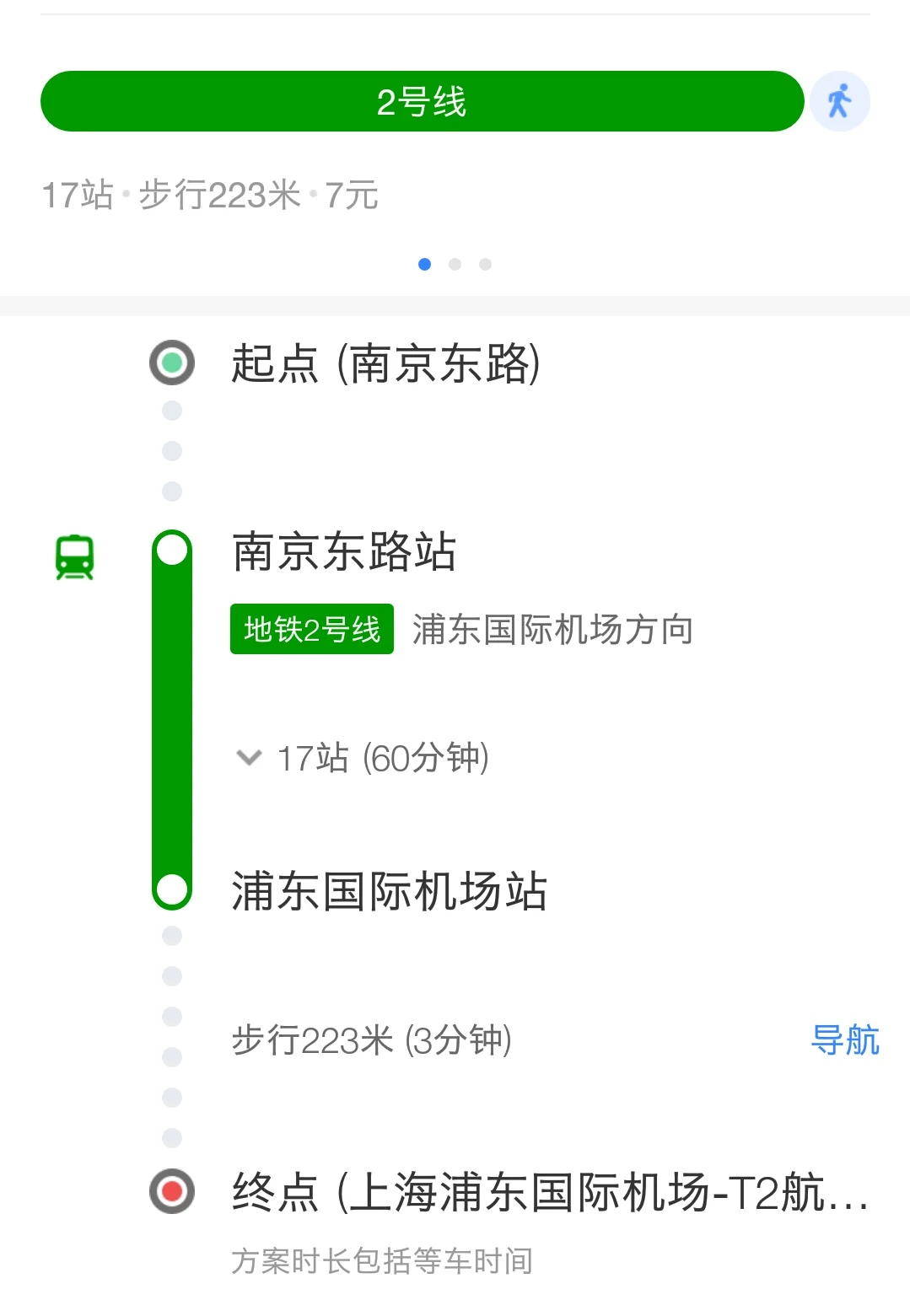Select the third carousel page indicator
910x1316 pixels.
(x=487, y=264)
